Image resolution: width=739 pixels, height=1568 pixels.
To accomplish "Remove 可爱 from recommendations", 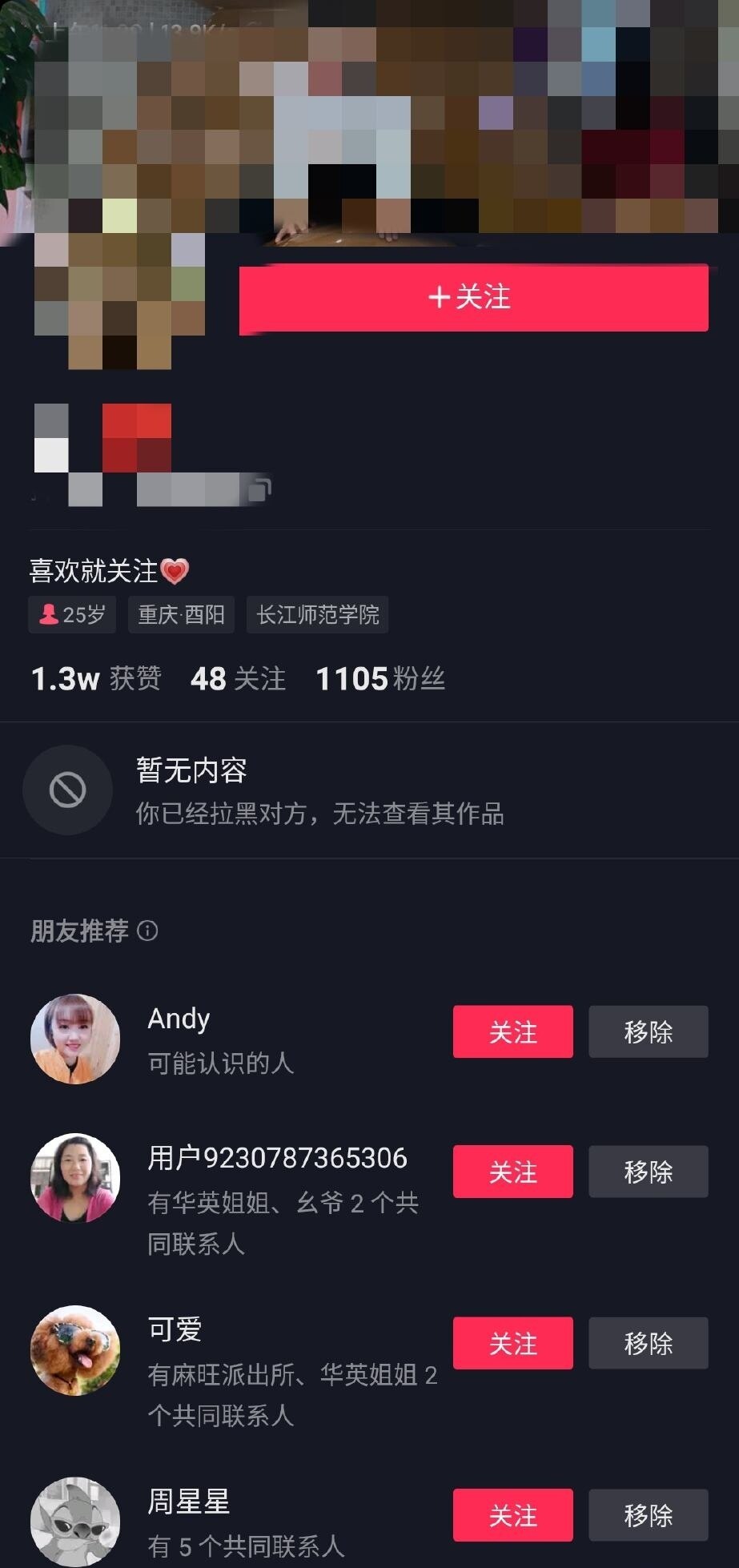I will (x=648, y=1343).
